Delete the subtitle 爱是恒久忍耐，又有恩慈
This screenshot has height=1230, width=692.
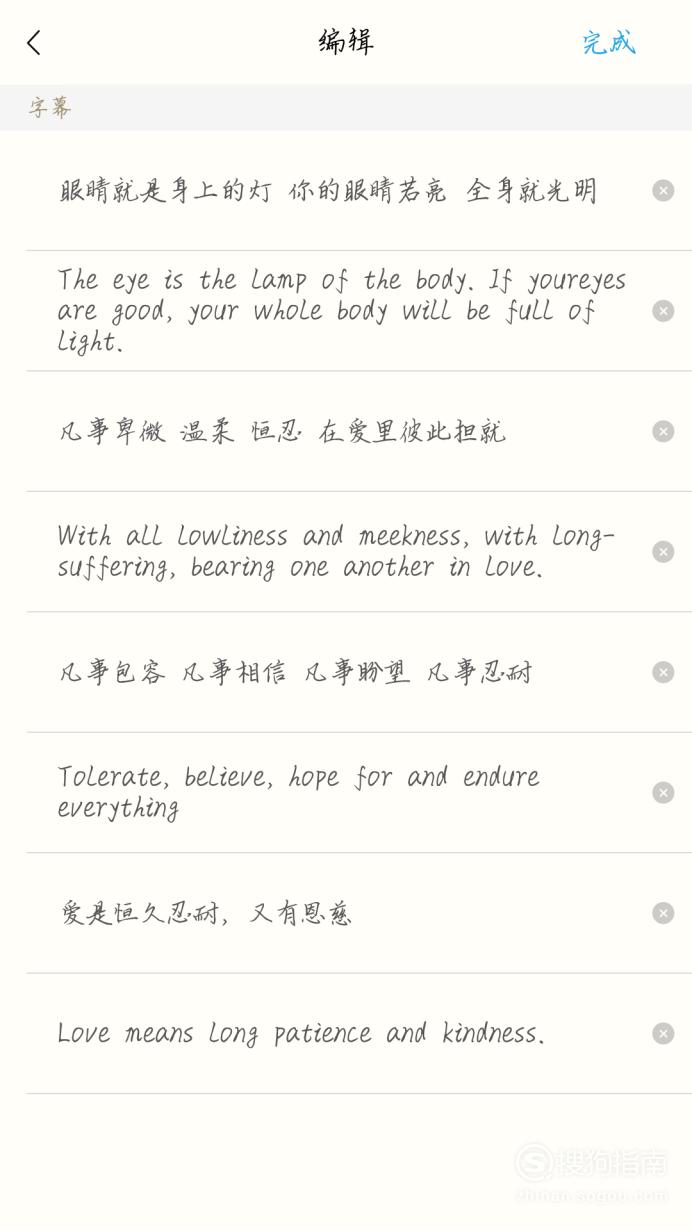point(663,913)
